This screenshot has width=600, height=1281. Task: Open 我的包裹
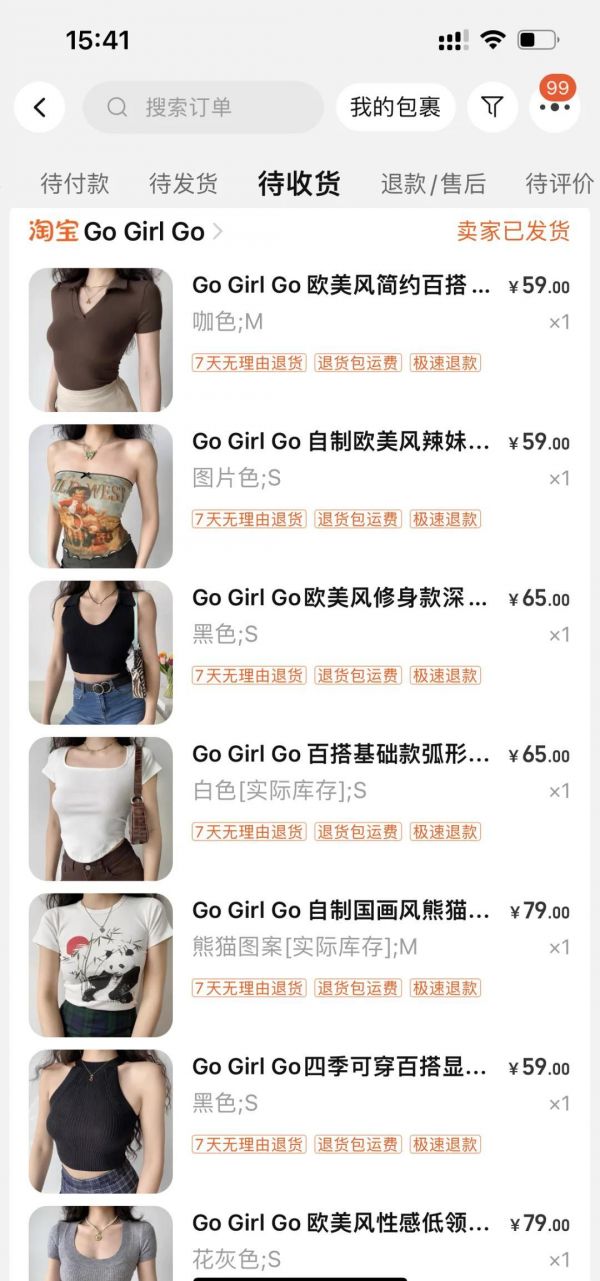pos(396,107)
